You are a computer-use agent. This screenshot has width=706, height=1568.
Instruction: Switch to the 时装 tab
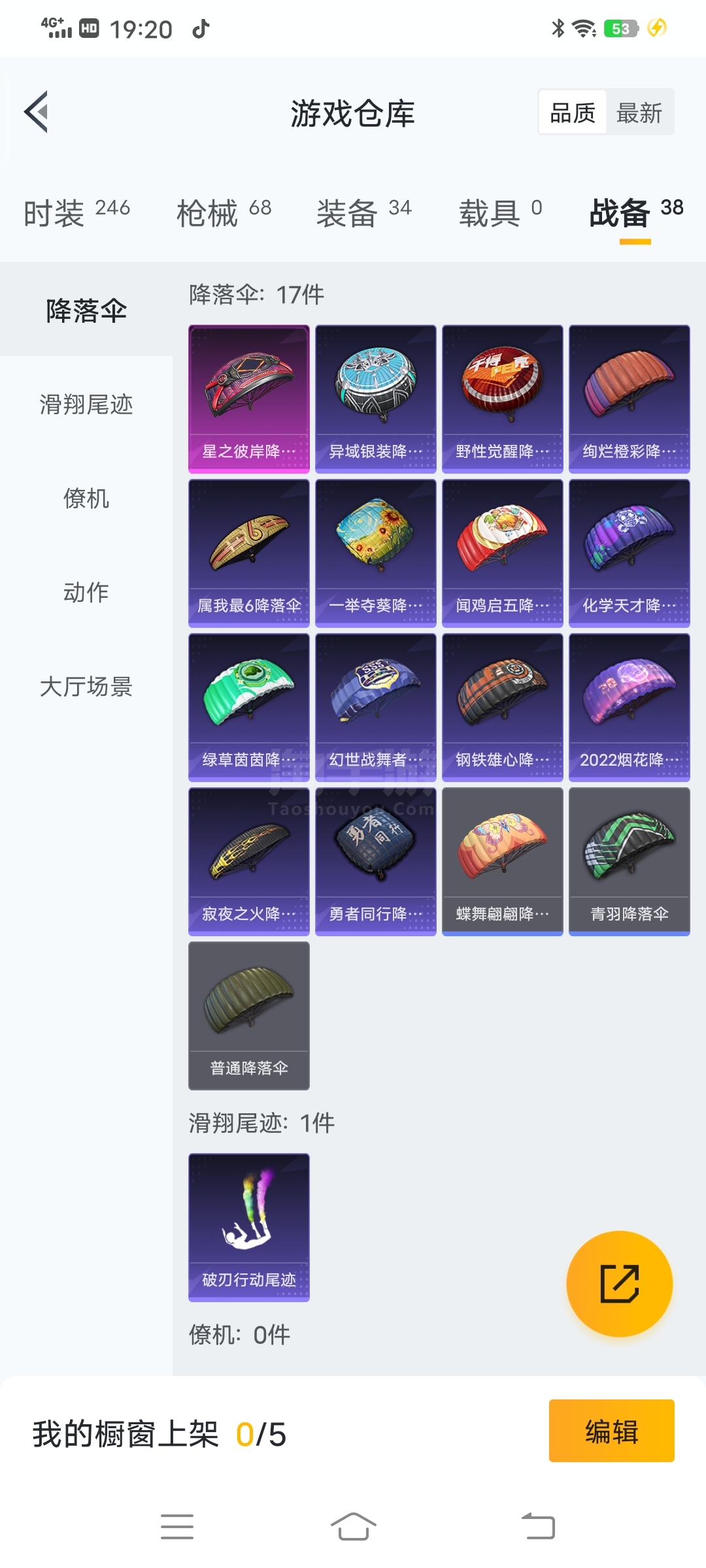[x=77, y=213]
